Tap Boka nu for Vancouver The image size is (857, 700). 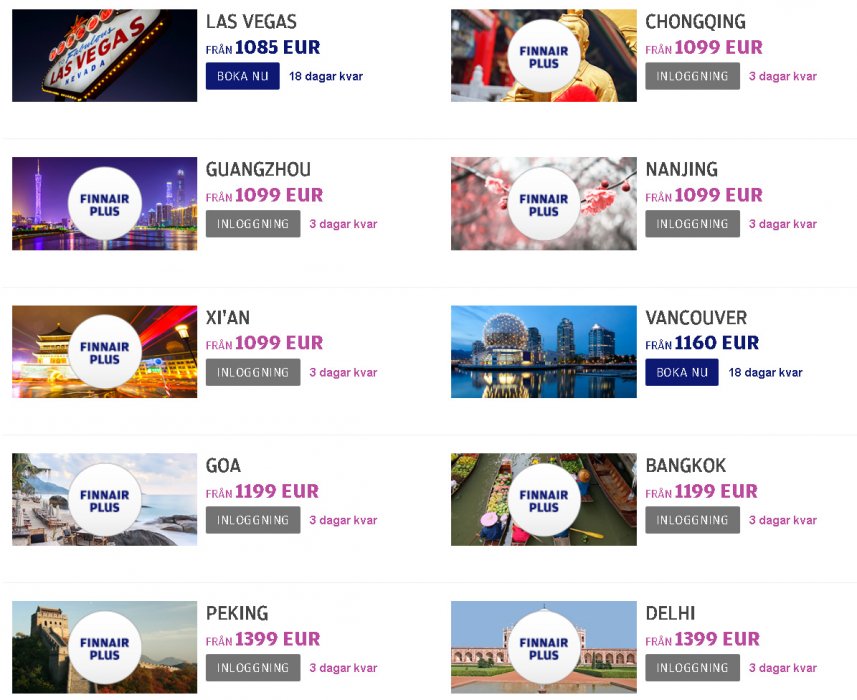pos(681,372)
